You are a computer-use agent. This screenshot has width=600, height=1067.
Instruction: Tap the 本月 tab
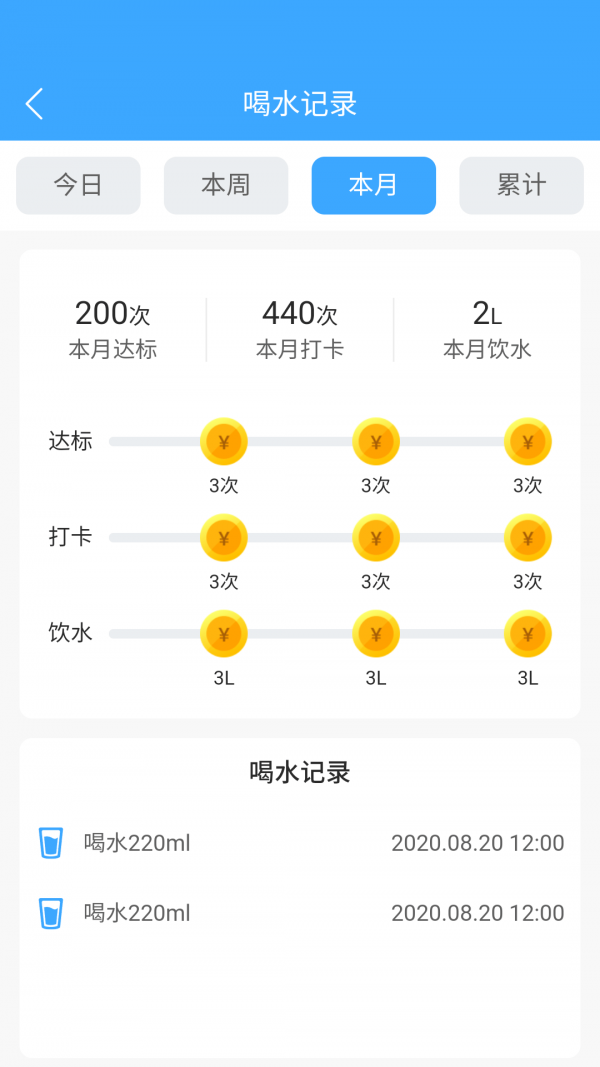(x=373, y=185)
